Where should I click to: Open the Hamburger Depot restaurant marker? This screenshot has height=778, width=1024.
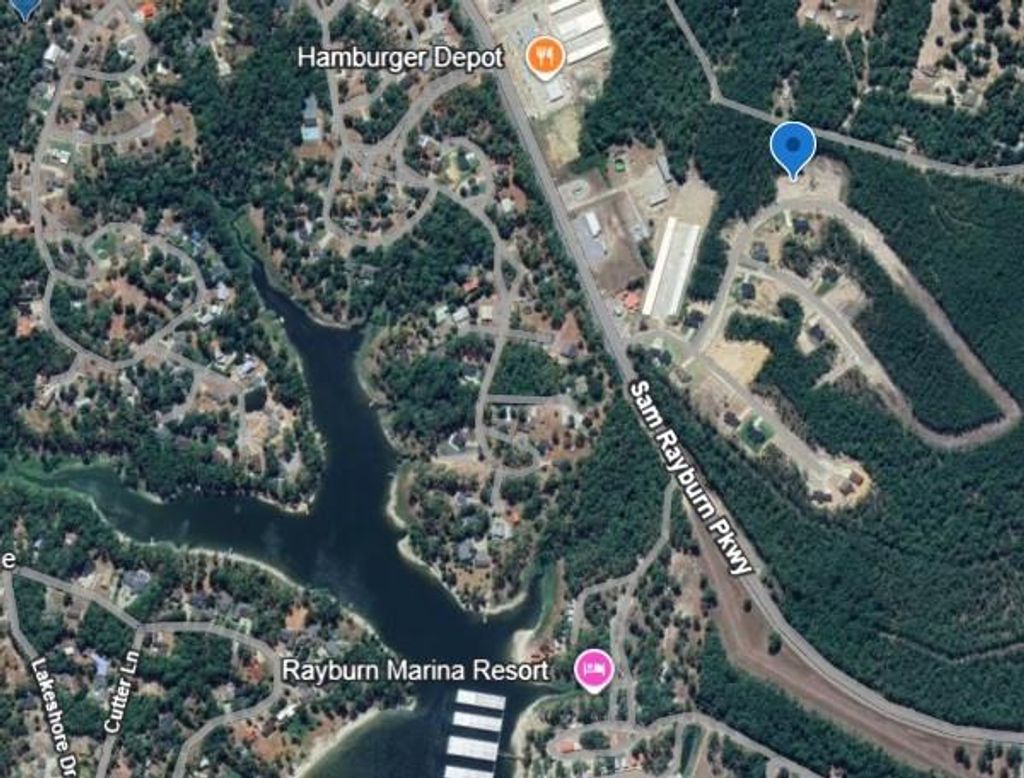[545, 58]
